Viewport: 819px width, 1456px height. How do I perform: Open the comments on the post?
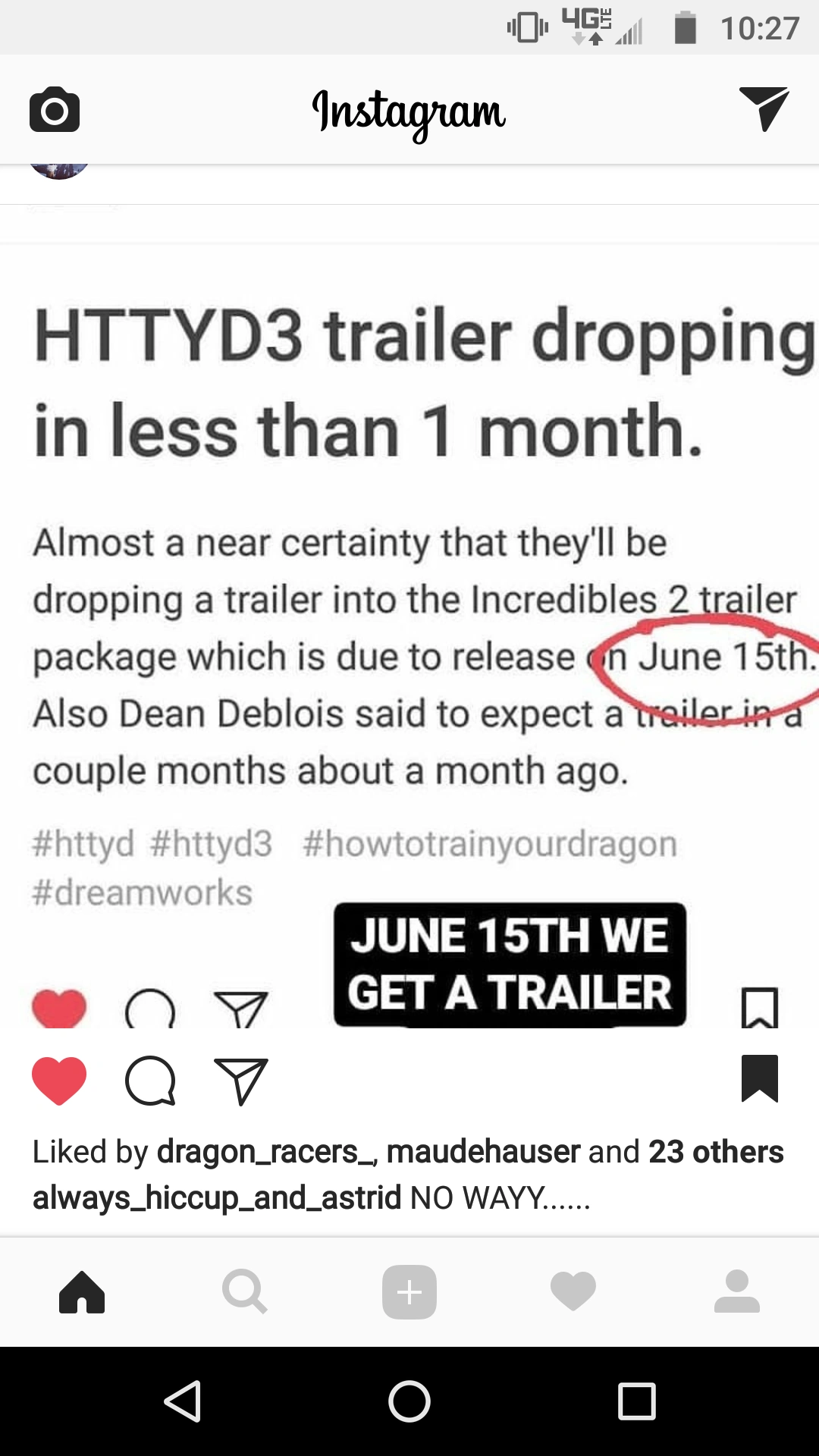pos(152,1081)
